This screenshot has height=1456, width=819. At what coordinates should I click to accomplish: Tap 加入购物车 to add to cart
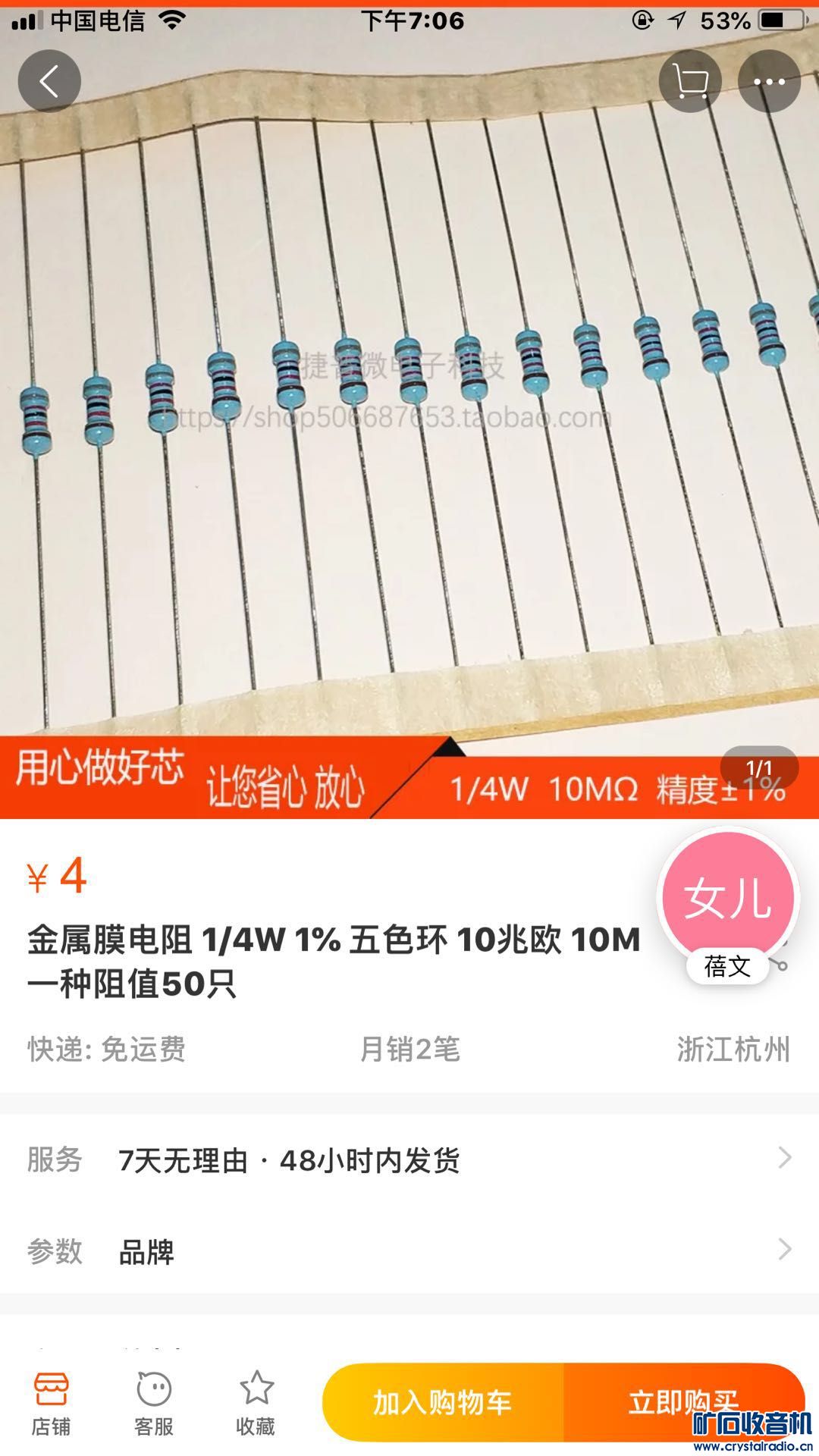click(443, 1402)
